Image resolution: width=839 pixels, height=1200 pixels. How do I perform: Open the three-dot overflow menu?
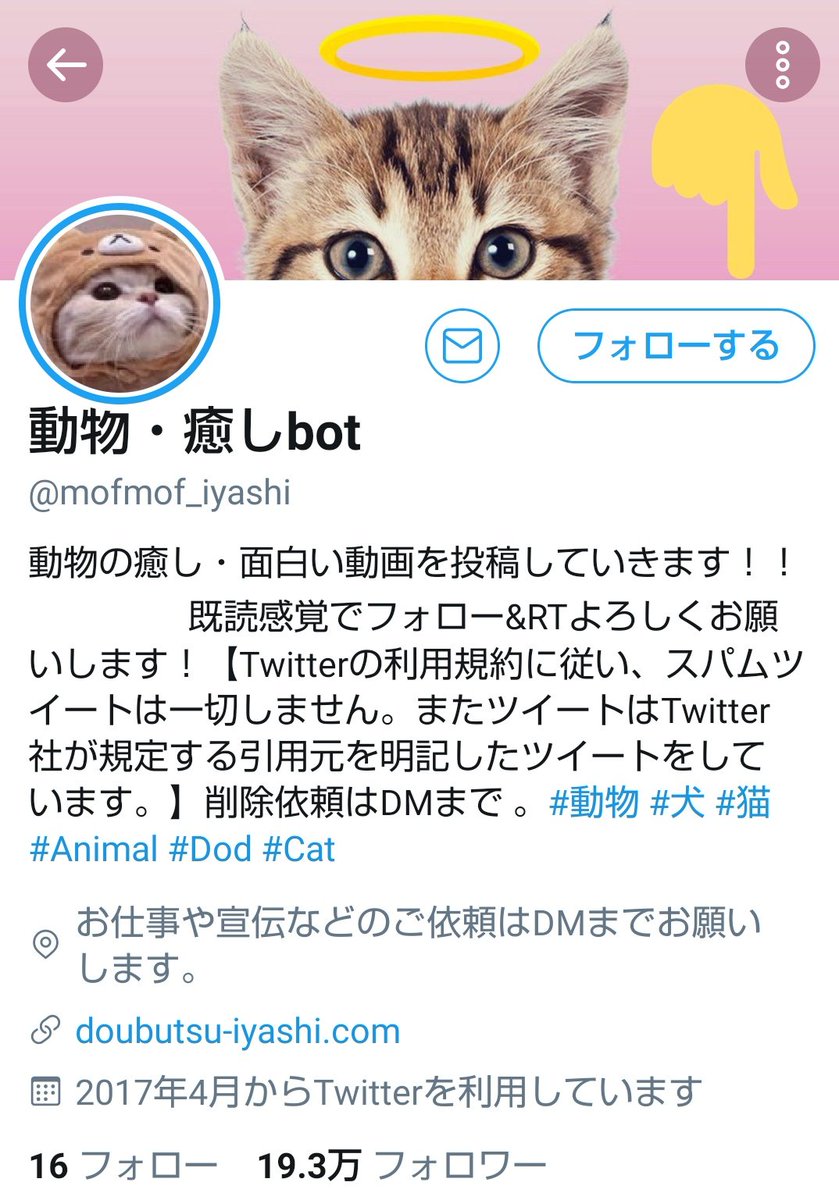(x=783, y=65)
